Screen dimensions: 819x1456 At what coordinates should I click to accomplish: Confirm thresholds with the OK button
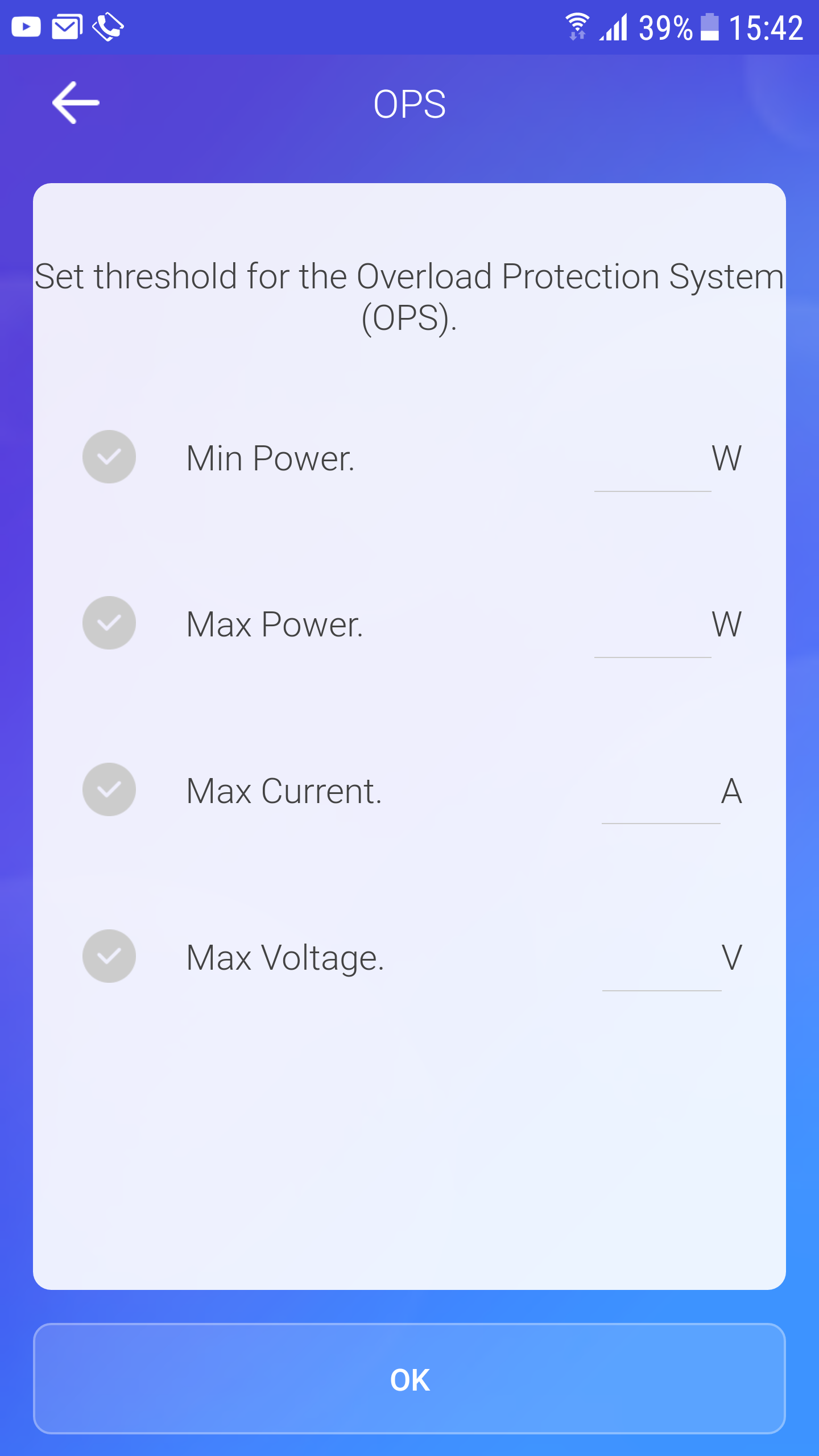tap(409, 1379)
